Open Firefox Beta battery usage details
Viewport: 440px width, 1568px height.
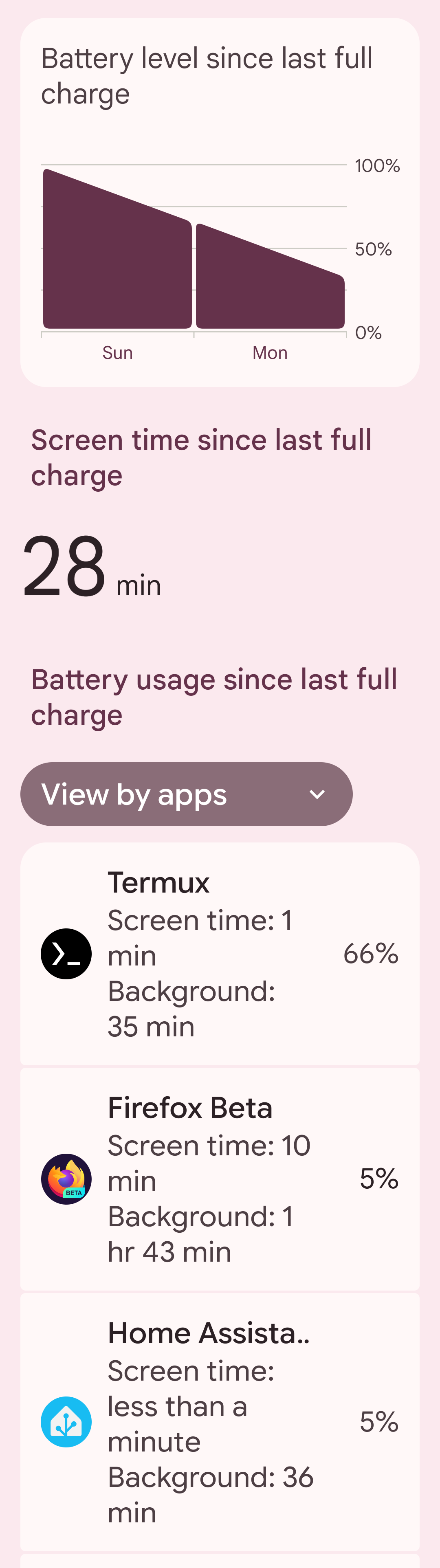[x=220, y=1179]
